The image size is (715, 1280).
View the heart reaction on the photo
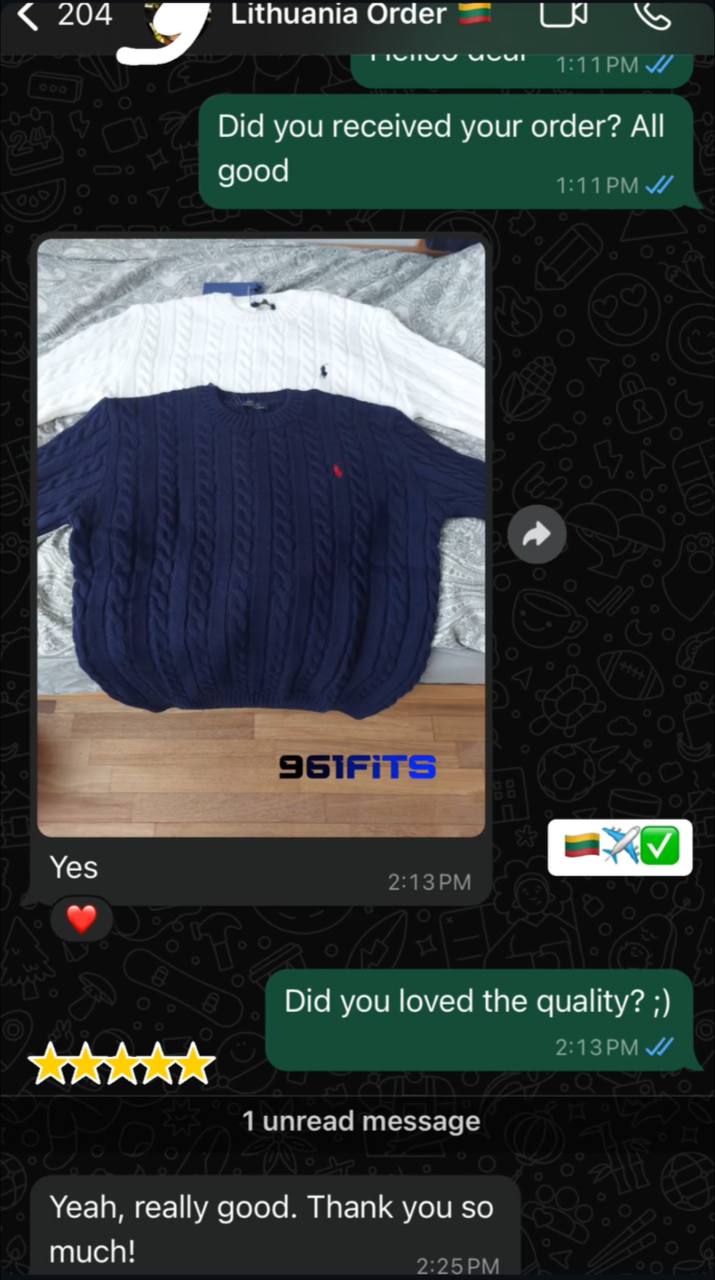coord(81,918)
